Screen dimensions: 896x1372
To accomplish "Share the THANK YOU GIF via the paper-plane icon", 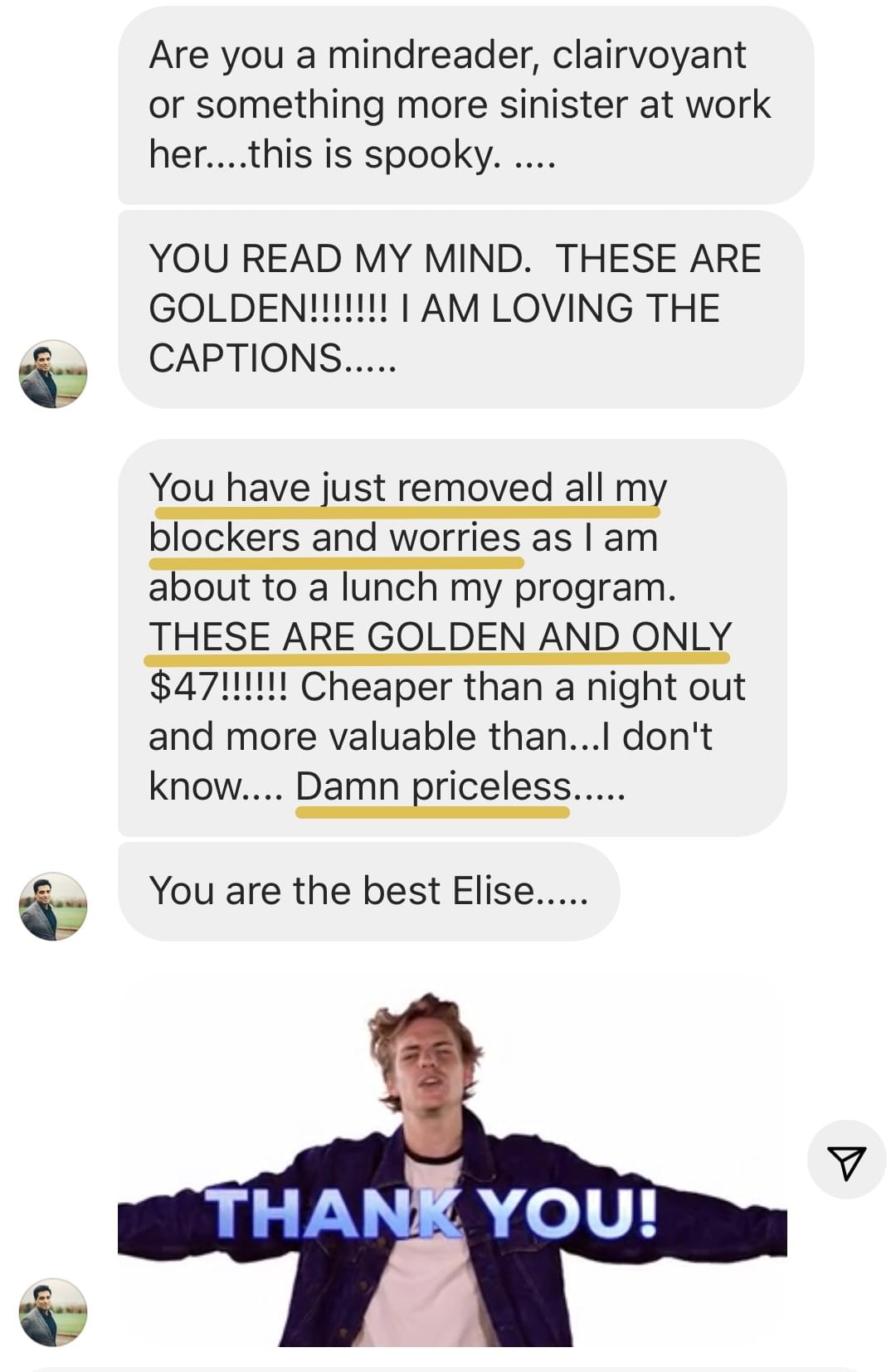I will pos(846,1160).
